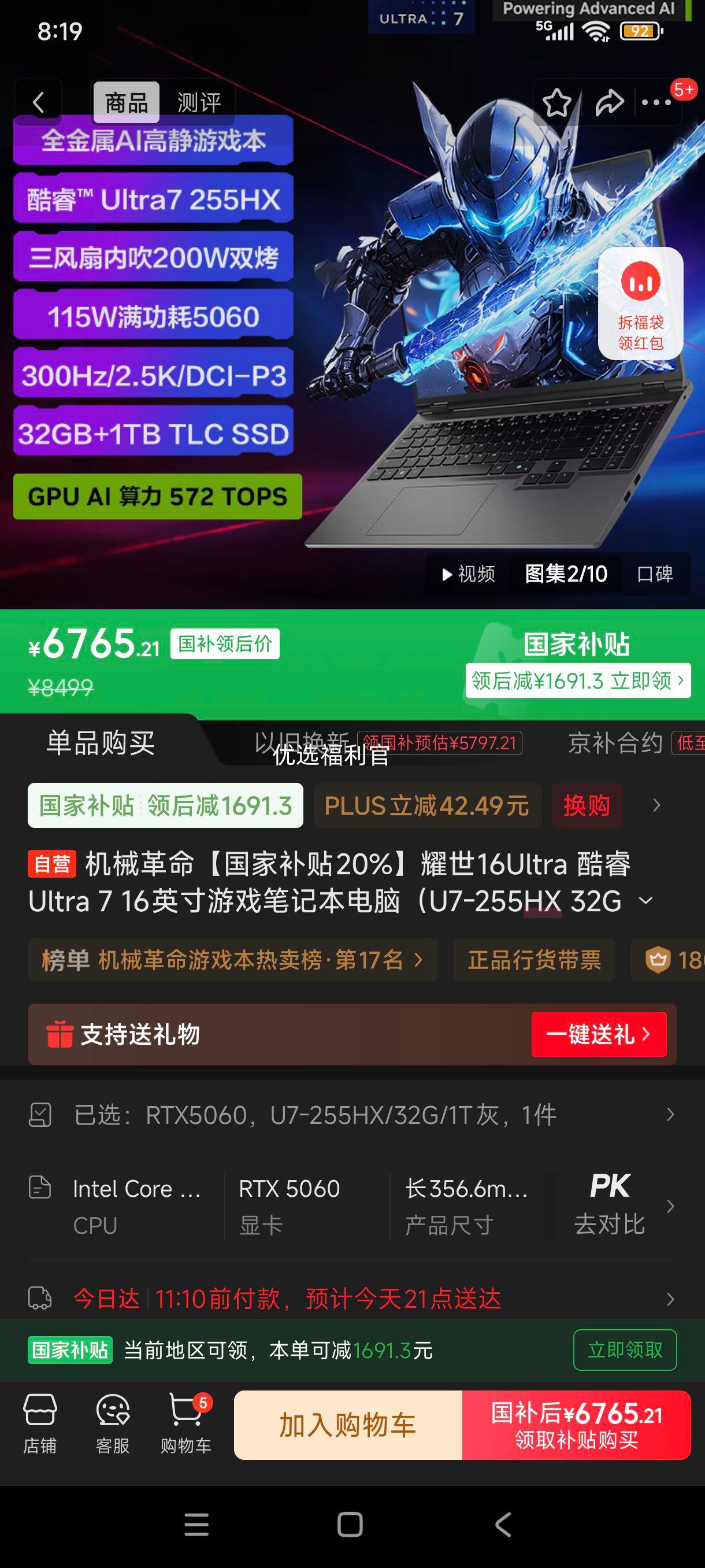Expand the full product title
This screenshot has width=705, height=1568.
pos(647,900)
